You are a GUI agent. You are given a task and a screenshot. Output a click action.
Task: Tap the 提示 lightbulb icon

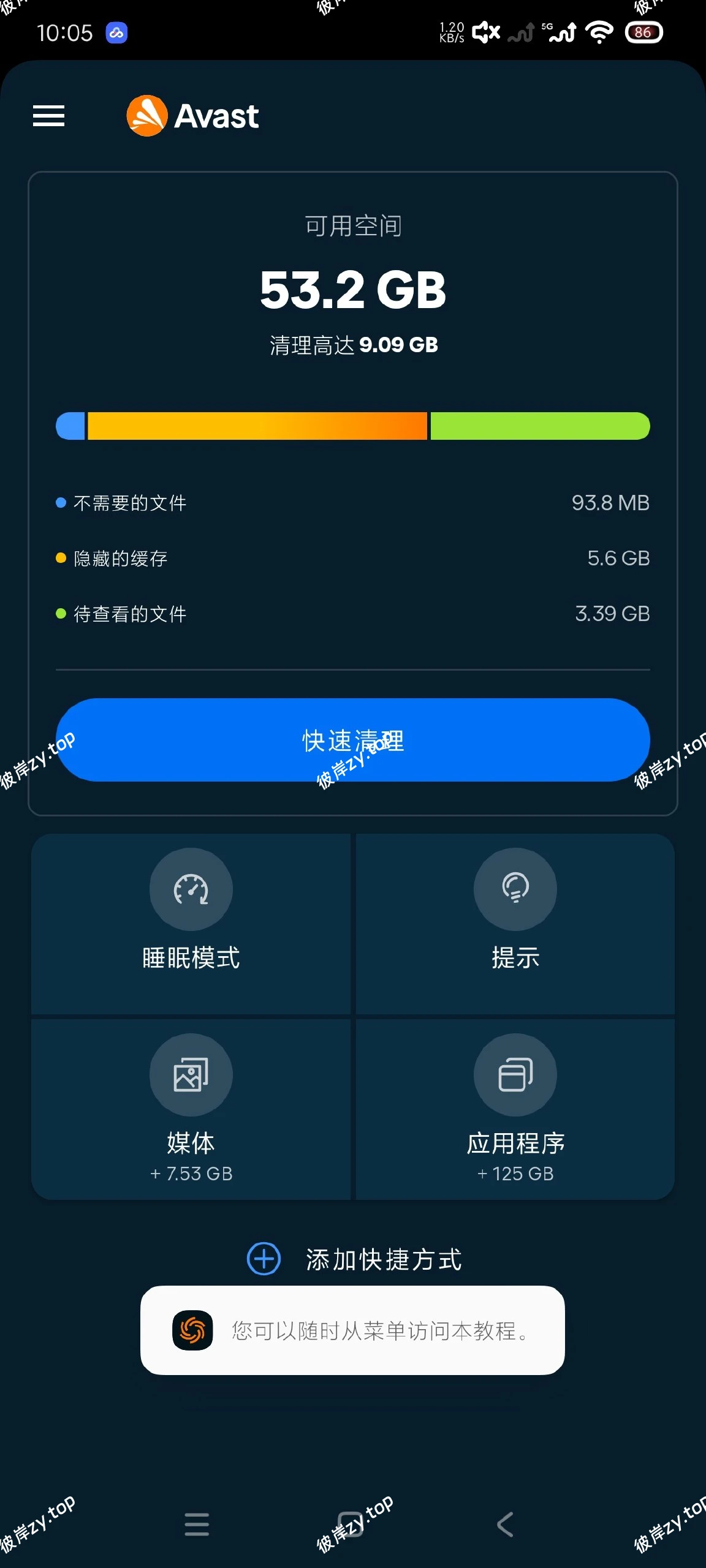[515, 889]
